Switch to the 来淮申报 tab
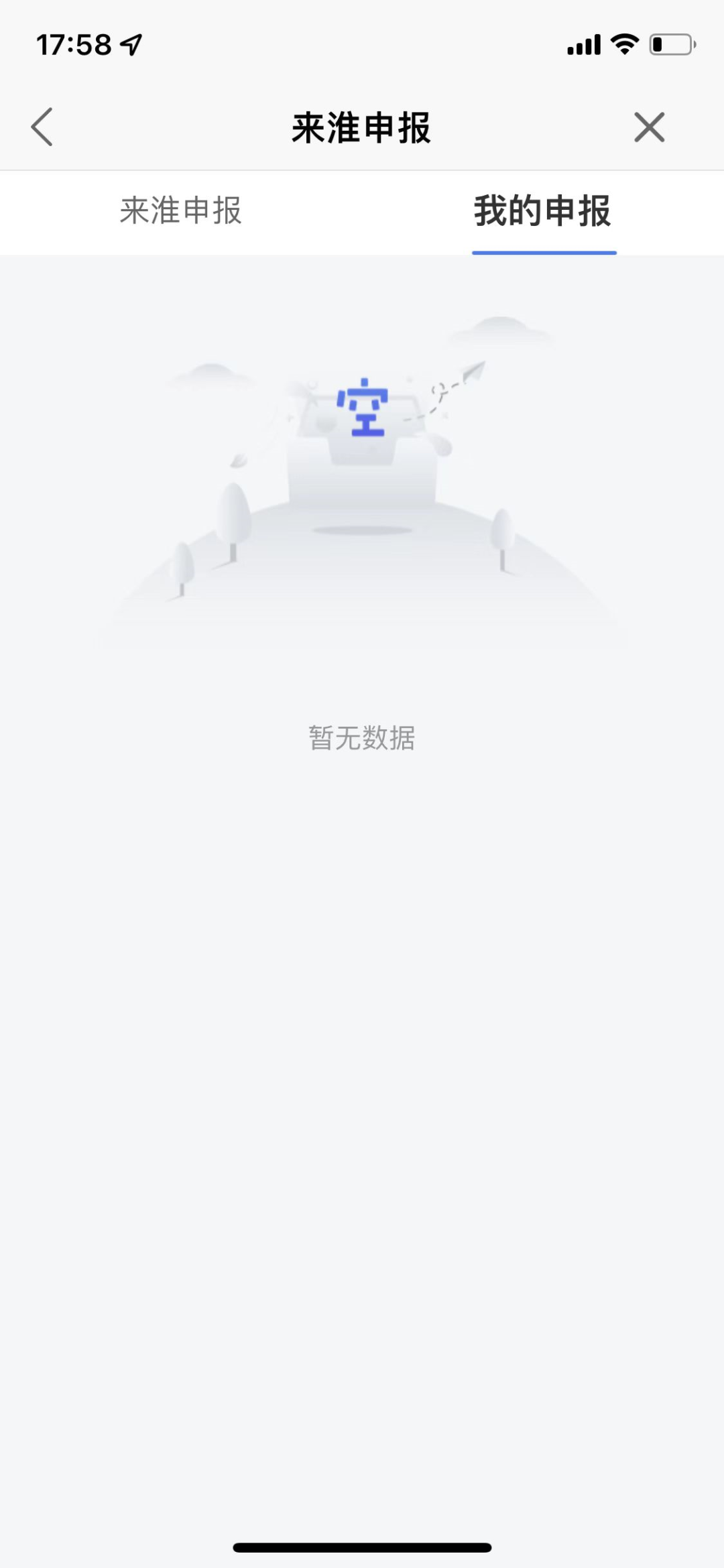724x1568 pixels. (181, 211)
